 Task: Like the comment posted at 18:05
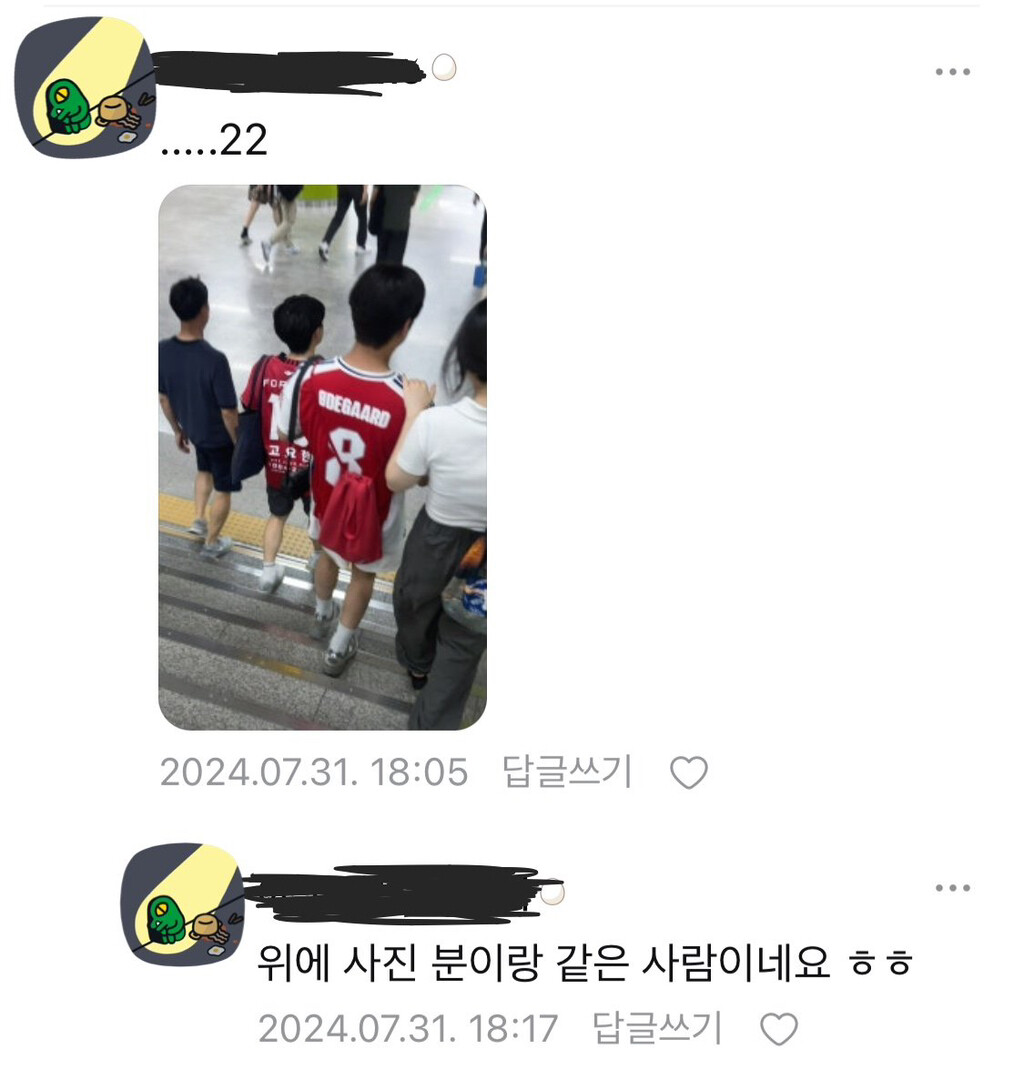click(x=689, y=772)
